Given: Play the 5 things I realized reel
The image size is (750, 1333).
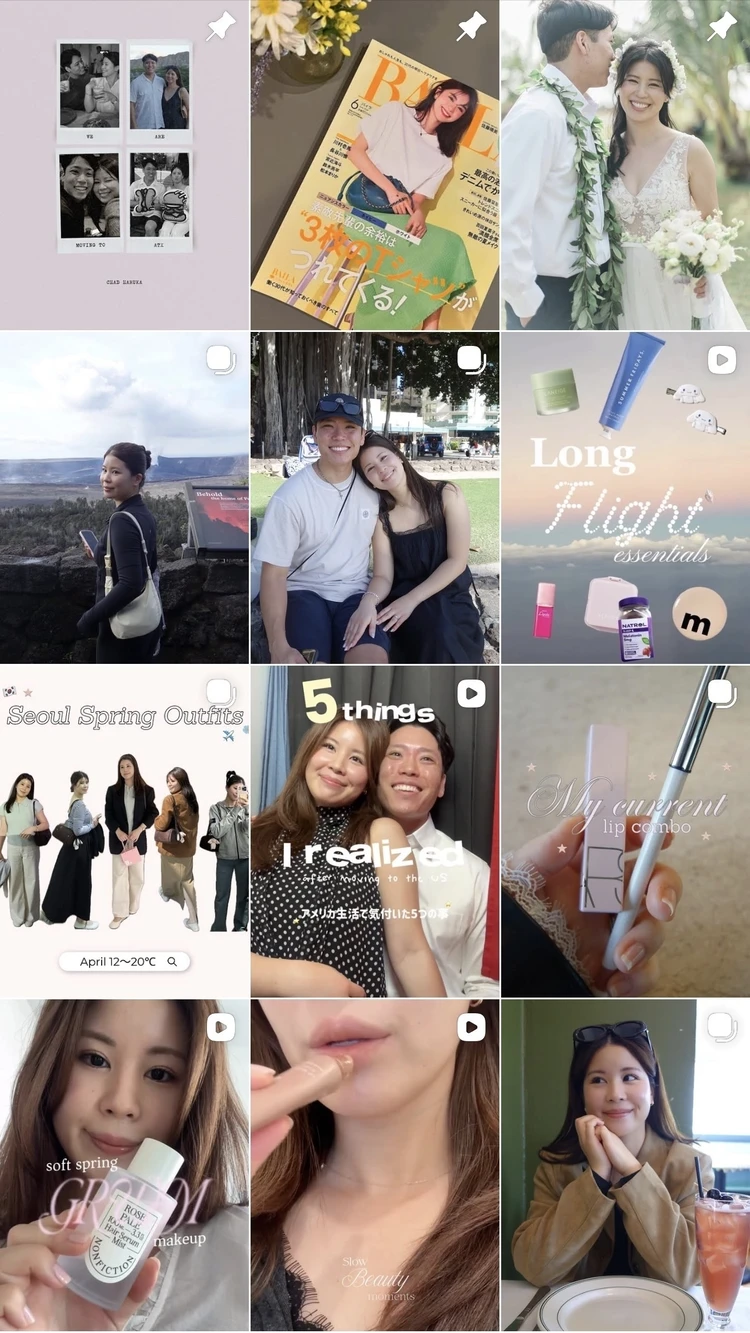Looking at the screenshot, I should click(374, 832).
